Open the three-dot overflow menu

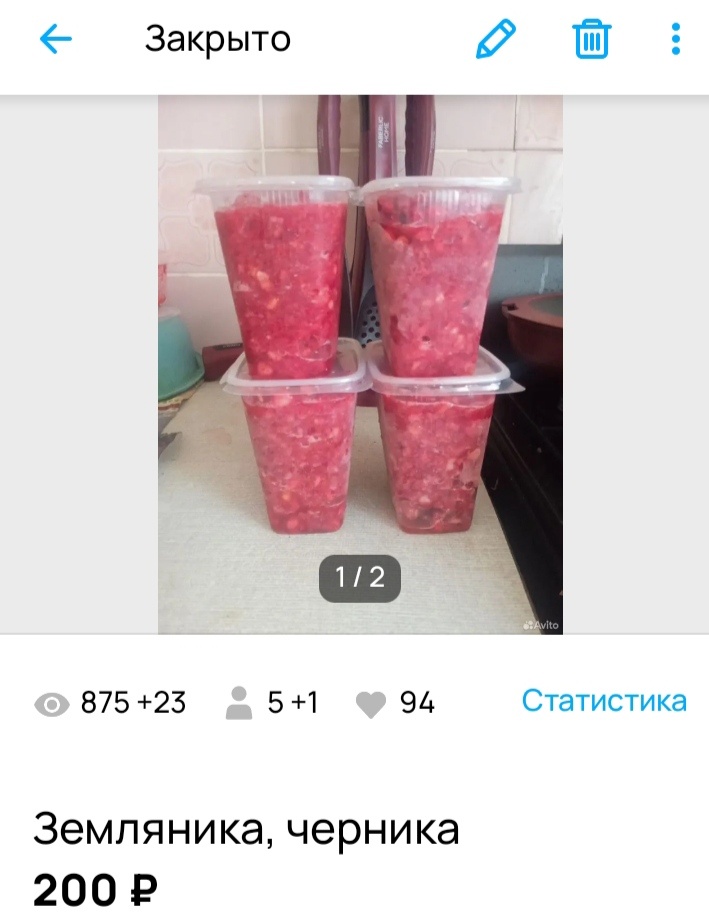pyautogui.click(x=676, y=40)
